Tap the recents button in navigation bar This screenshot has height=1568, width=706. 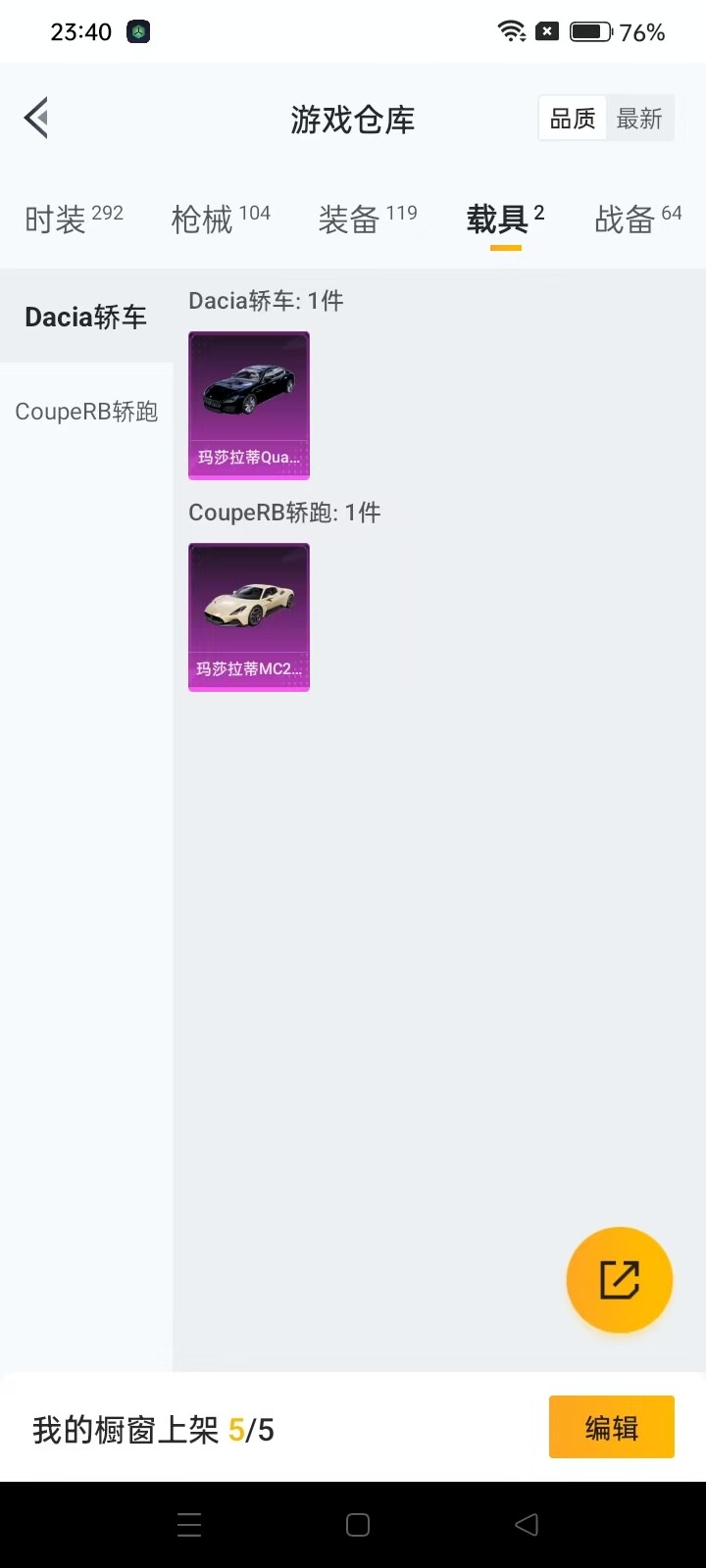tap(188, 1524)
